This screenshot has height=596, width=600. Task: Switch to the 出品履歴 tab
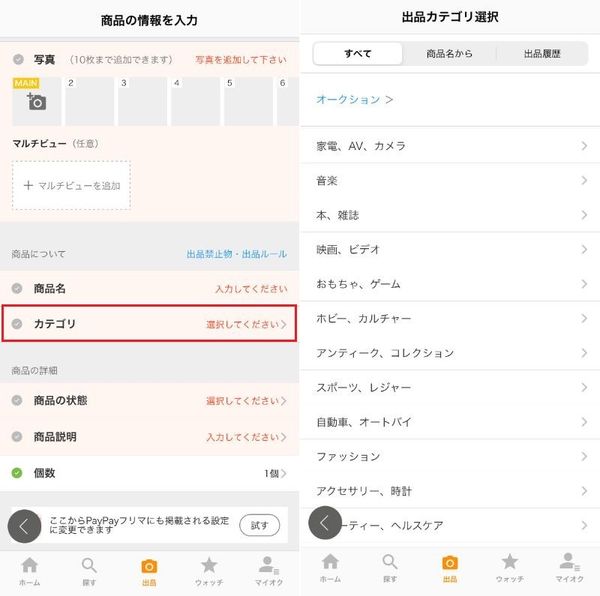pyautogui.click(x=542, y=54)
